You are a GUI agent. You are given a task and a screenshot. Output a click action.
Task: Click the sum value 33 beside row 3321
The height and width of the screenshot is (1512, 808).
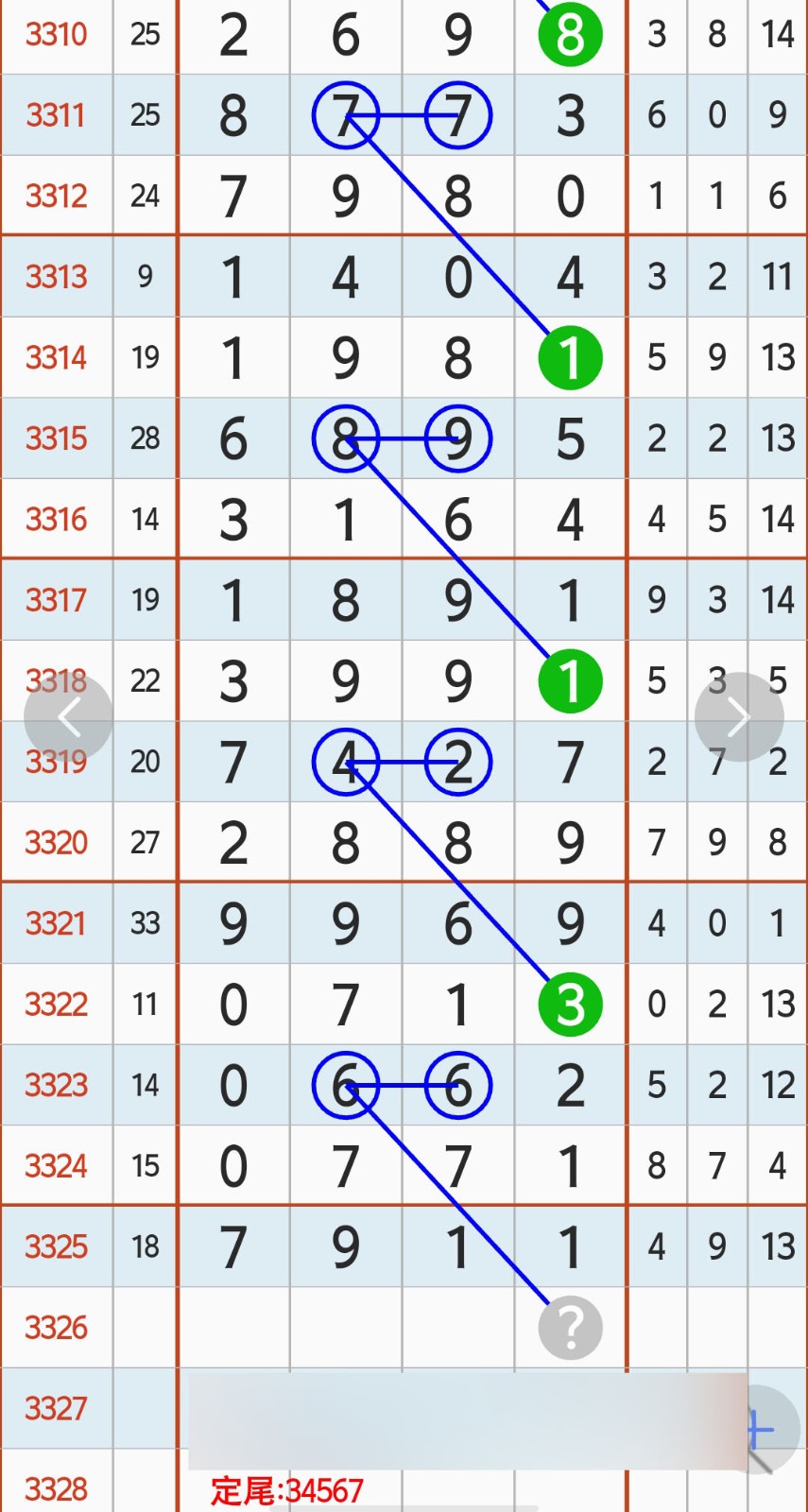tap(145, 923)
